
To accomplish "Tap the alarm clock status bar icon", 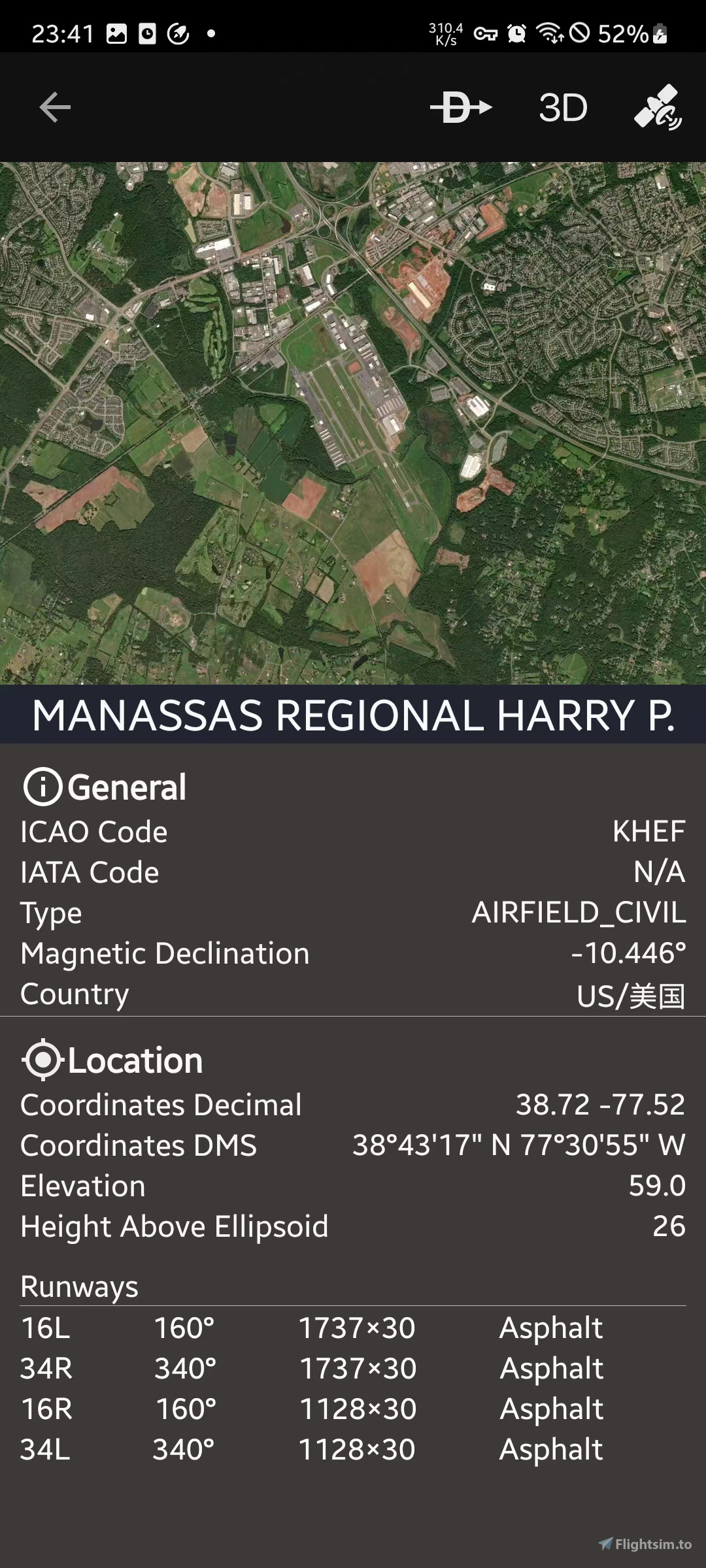I will [516, 33].
